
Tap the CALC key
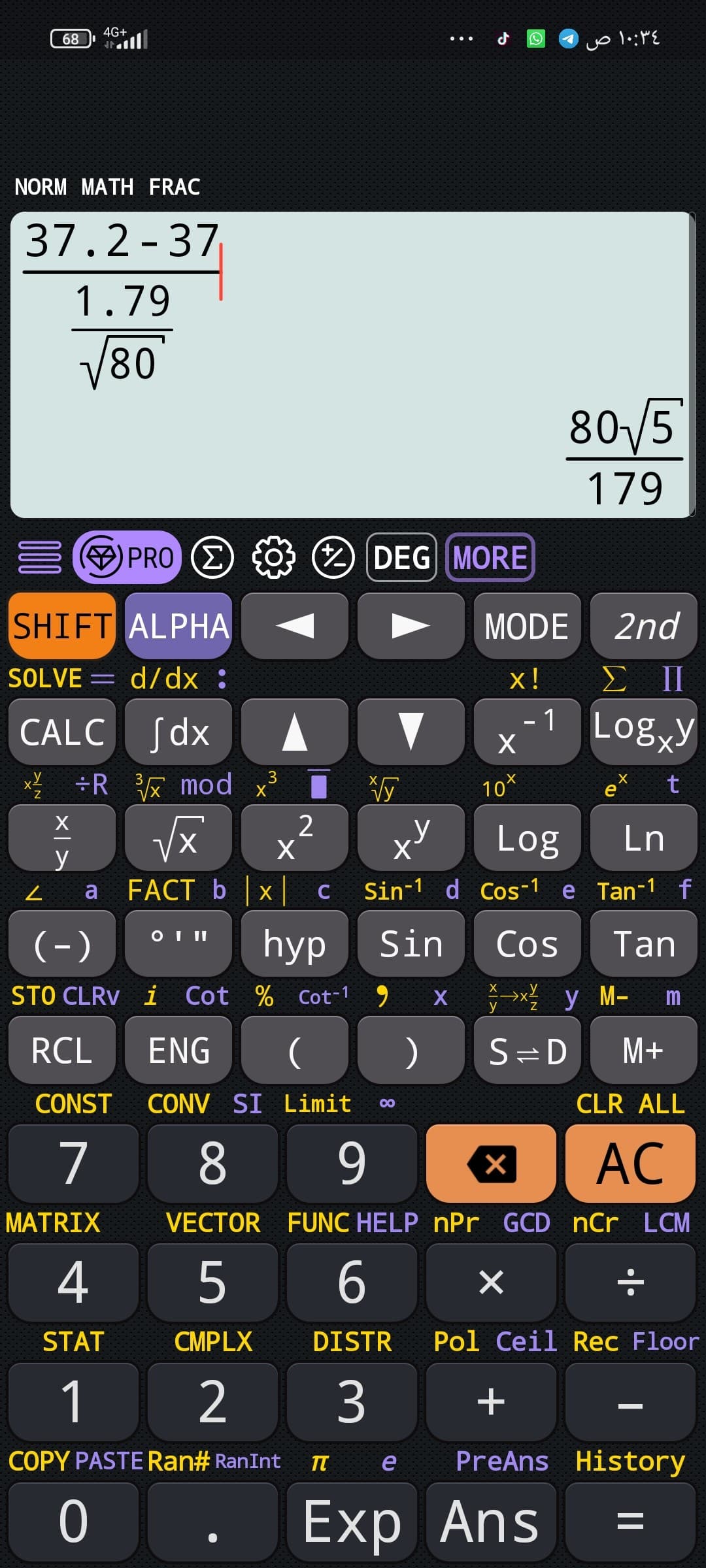pos(62,732)
